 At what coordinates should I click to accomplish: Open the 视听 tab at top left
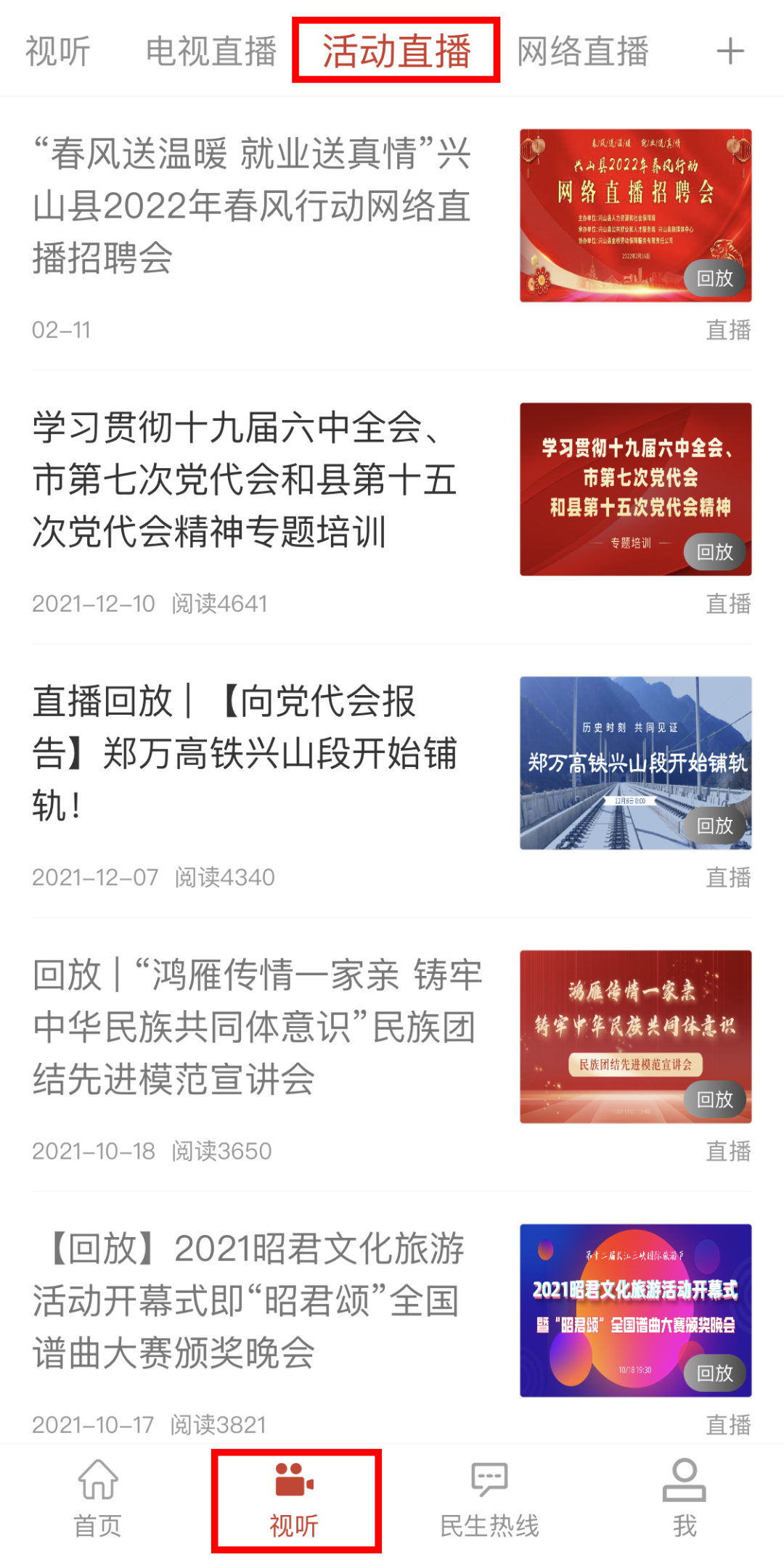pos(57,51)
